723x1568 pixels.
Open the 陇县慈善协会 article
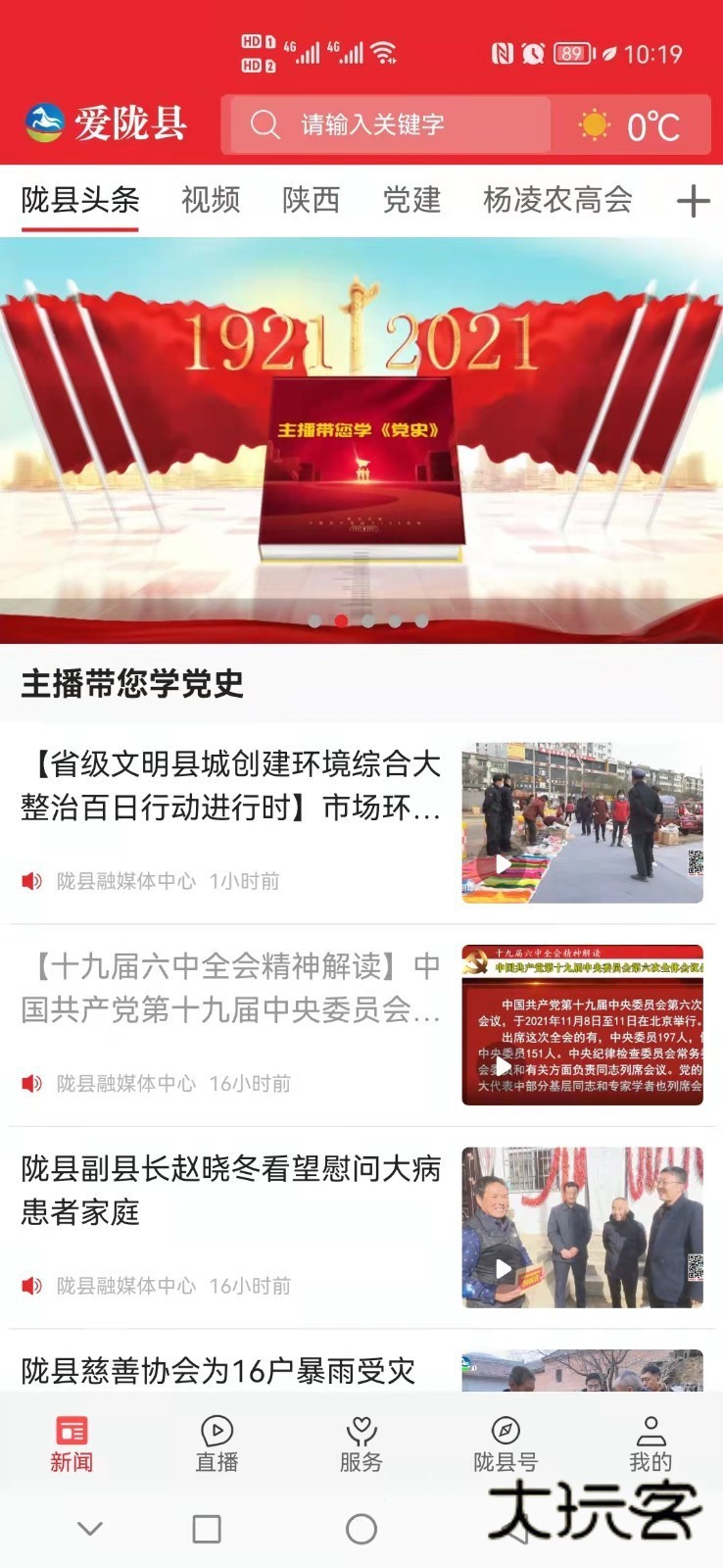coord(219,1370)
